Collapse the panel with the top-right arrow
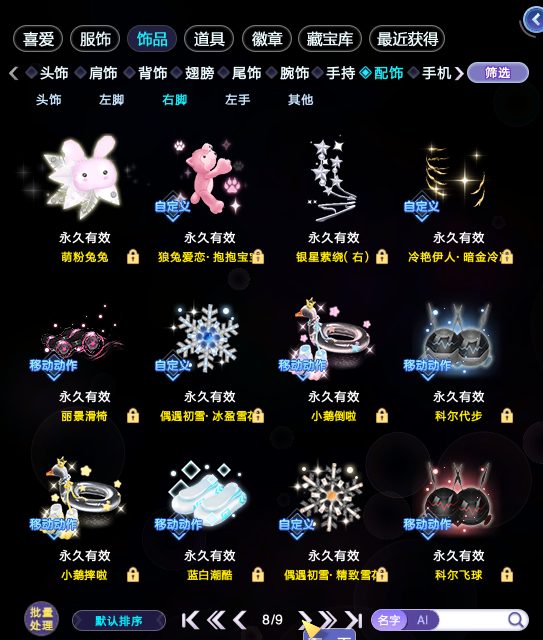The height and width of the screenshot is (640, 543). pos(534,19)
